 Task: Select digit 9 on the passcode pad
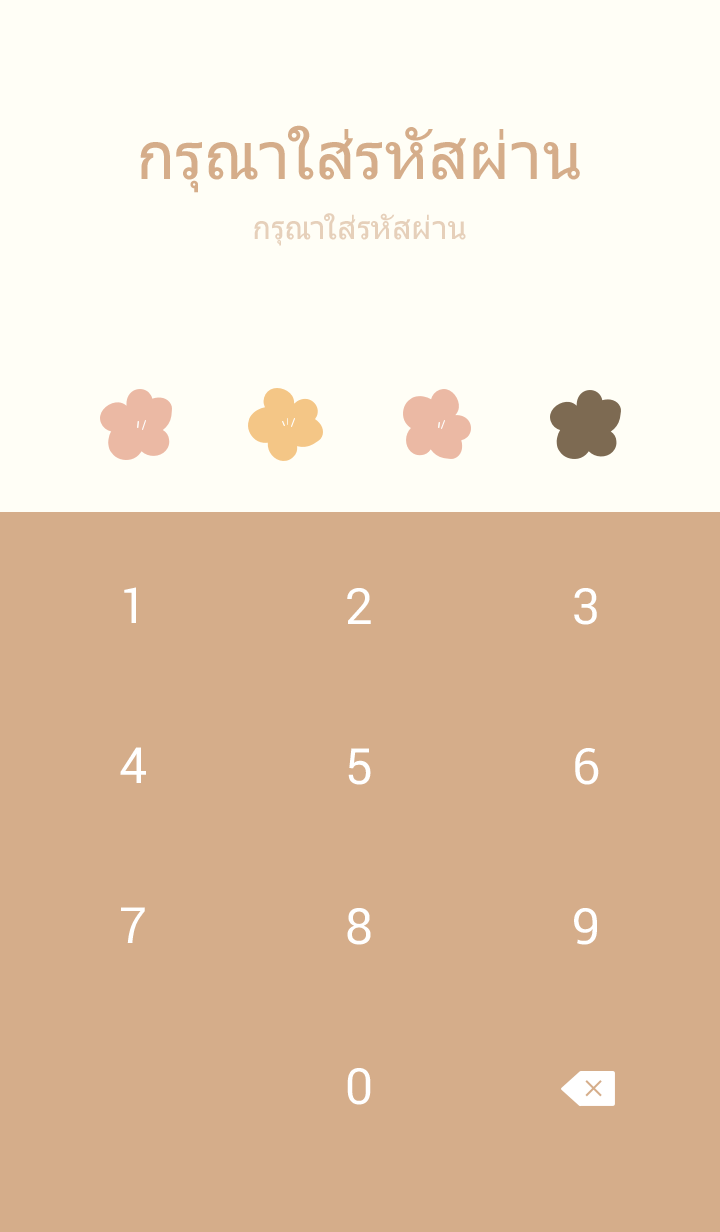tap(585, 927)
